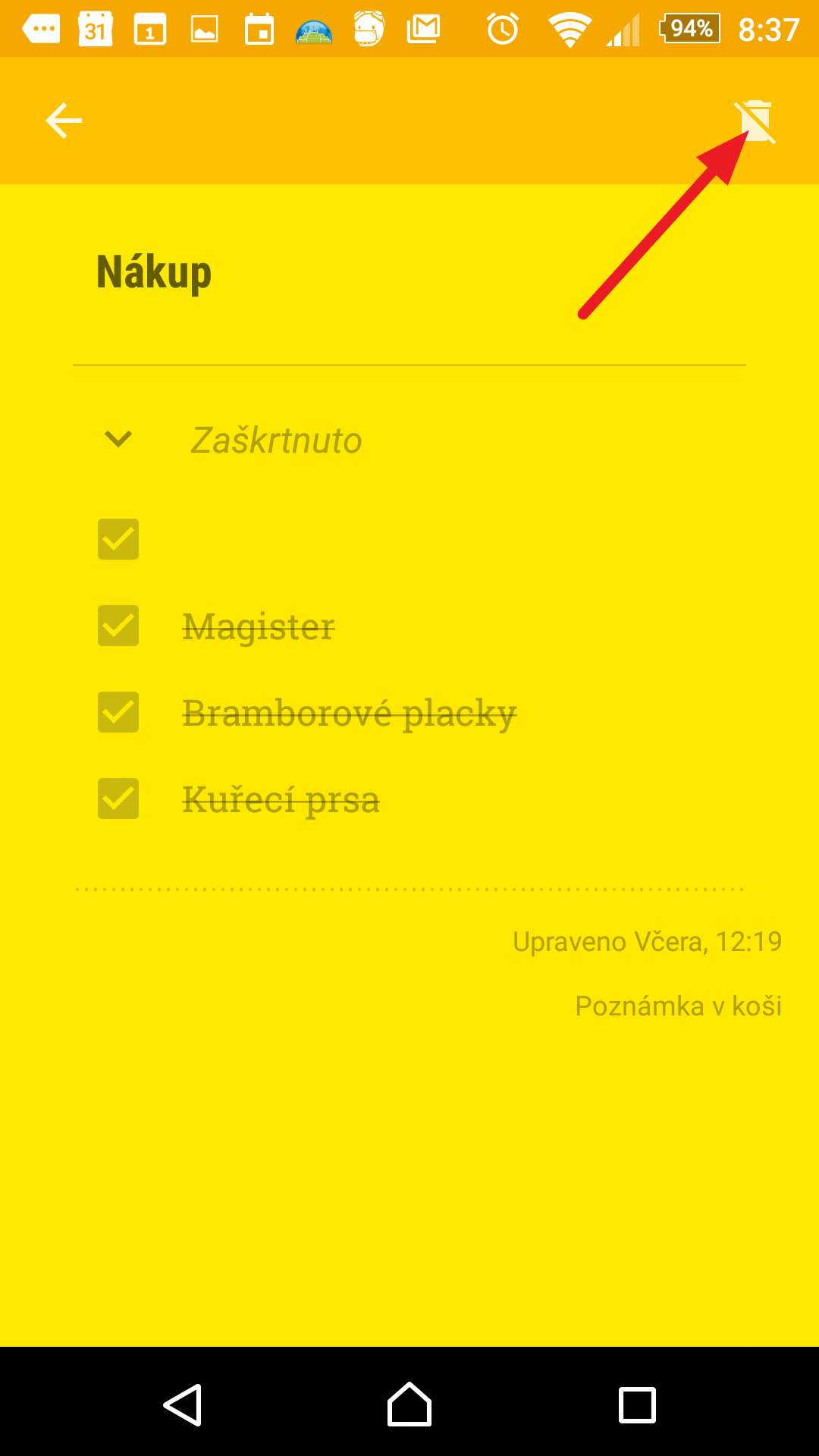The height and width of the screenshot is (1456, 819).
Task: Collapse the Zaškrtnuto section
Action: point(118,438)
